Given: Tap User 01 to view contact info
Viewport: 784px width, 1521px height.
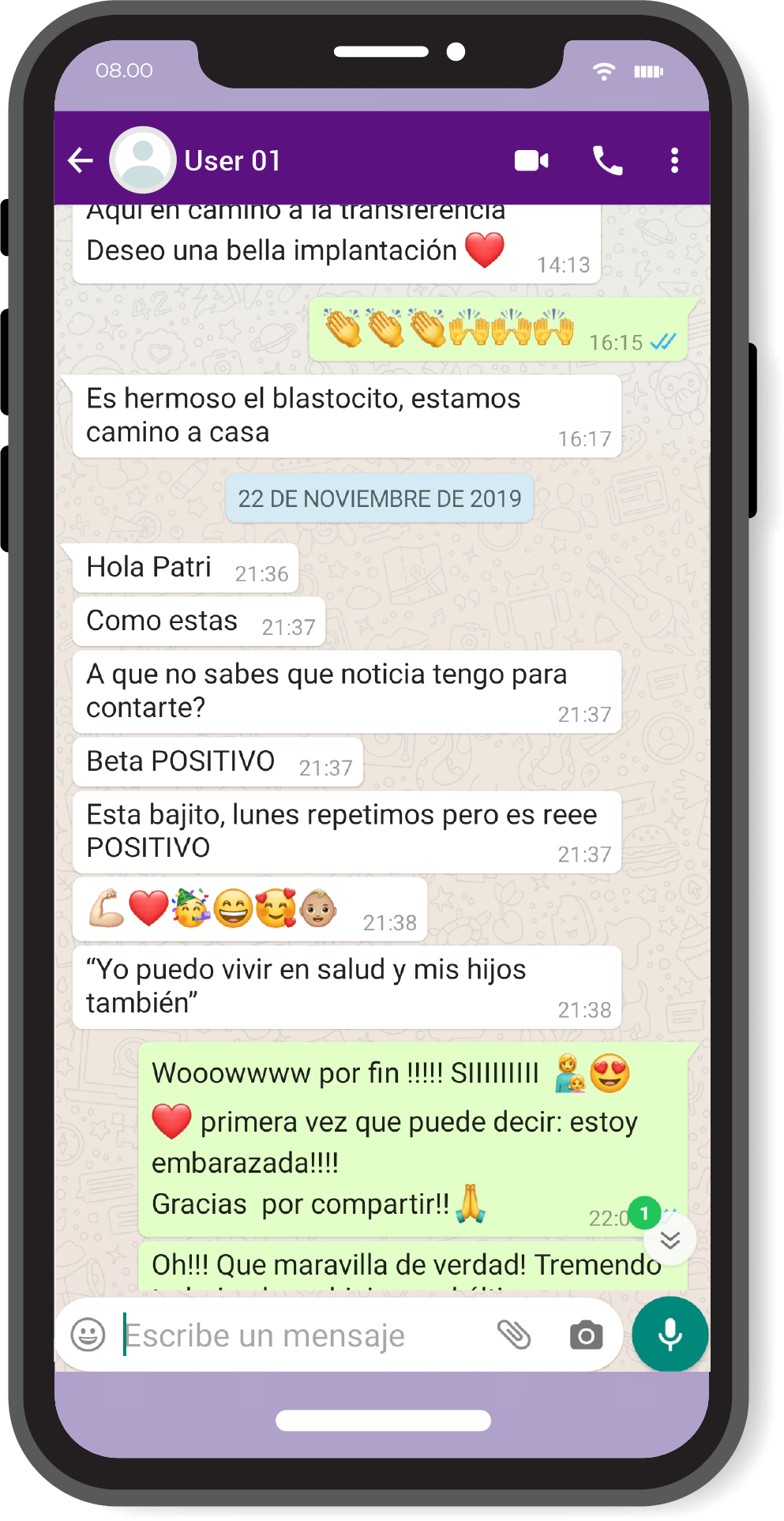Looking at the screenshot, I should tap(233, 160).
